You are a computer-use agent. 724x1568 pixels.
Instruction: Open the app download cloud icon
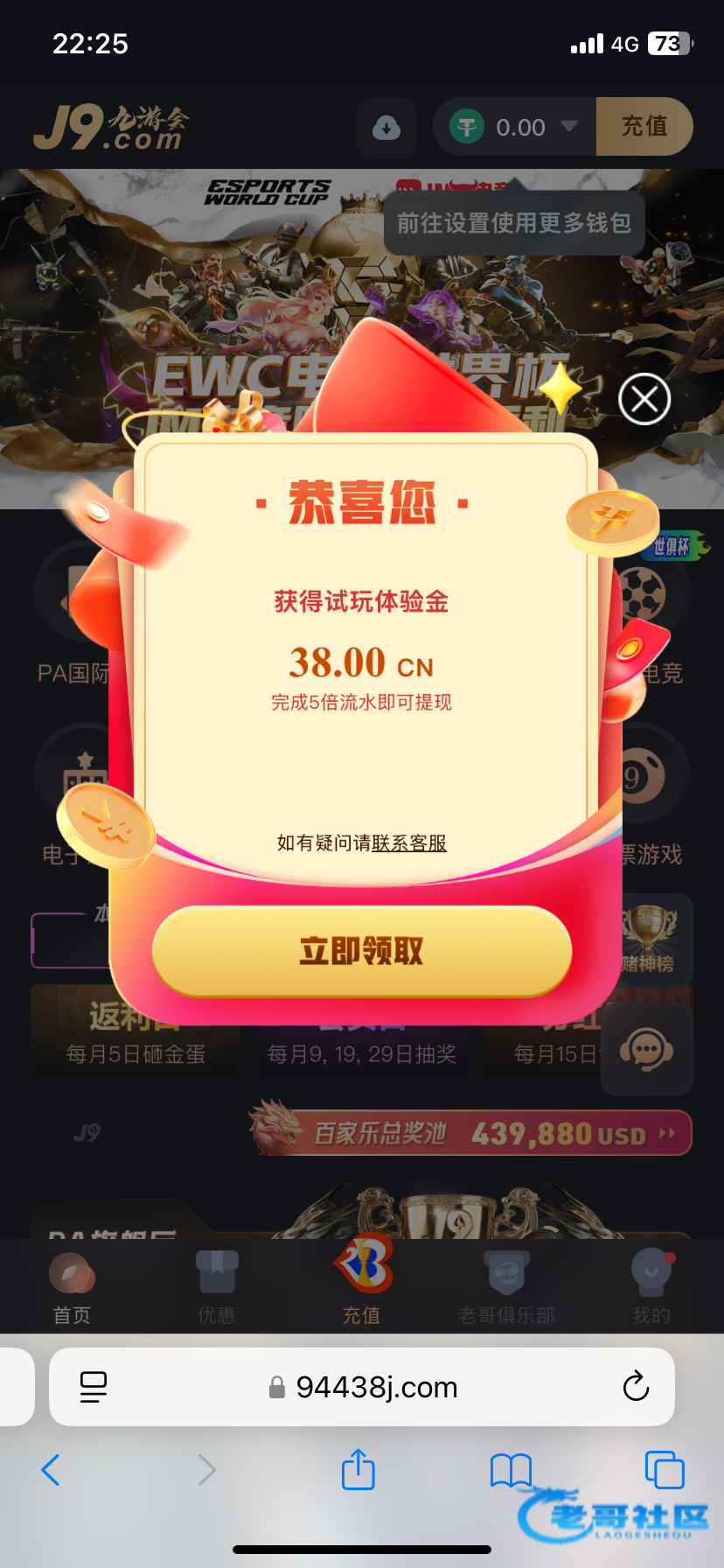(x=386, y=128)
